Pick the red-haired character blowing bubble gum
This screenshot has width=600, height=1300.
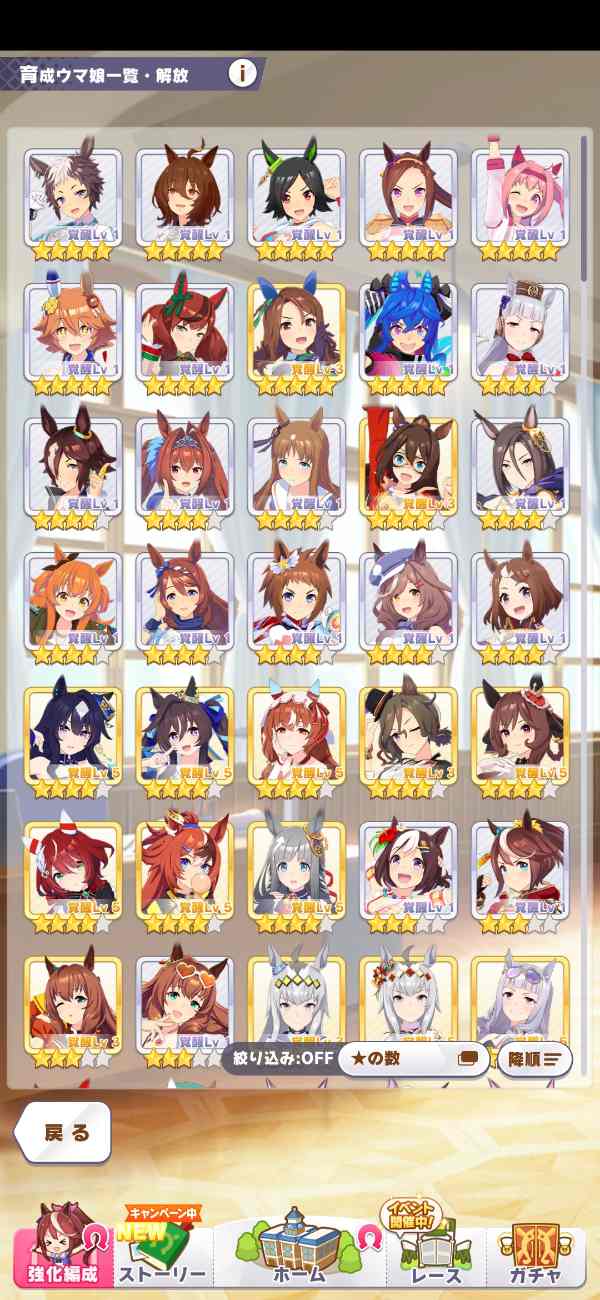click(x=184, y=872)
